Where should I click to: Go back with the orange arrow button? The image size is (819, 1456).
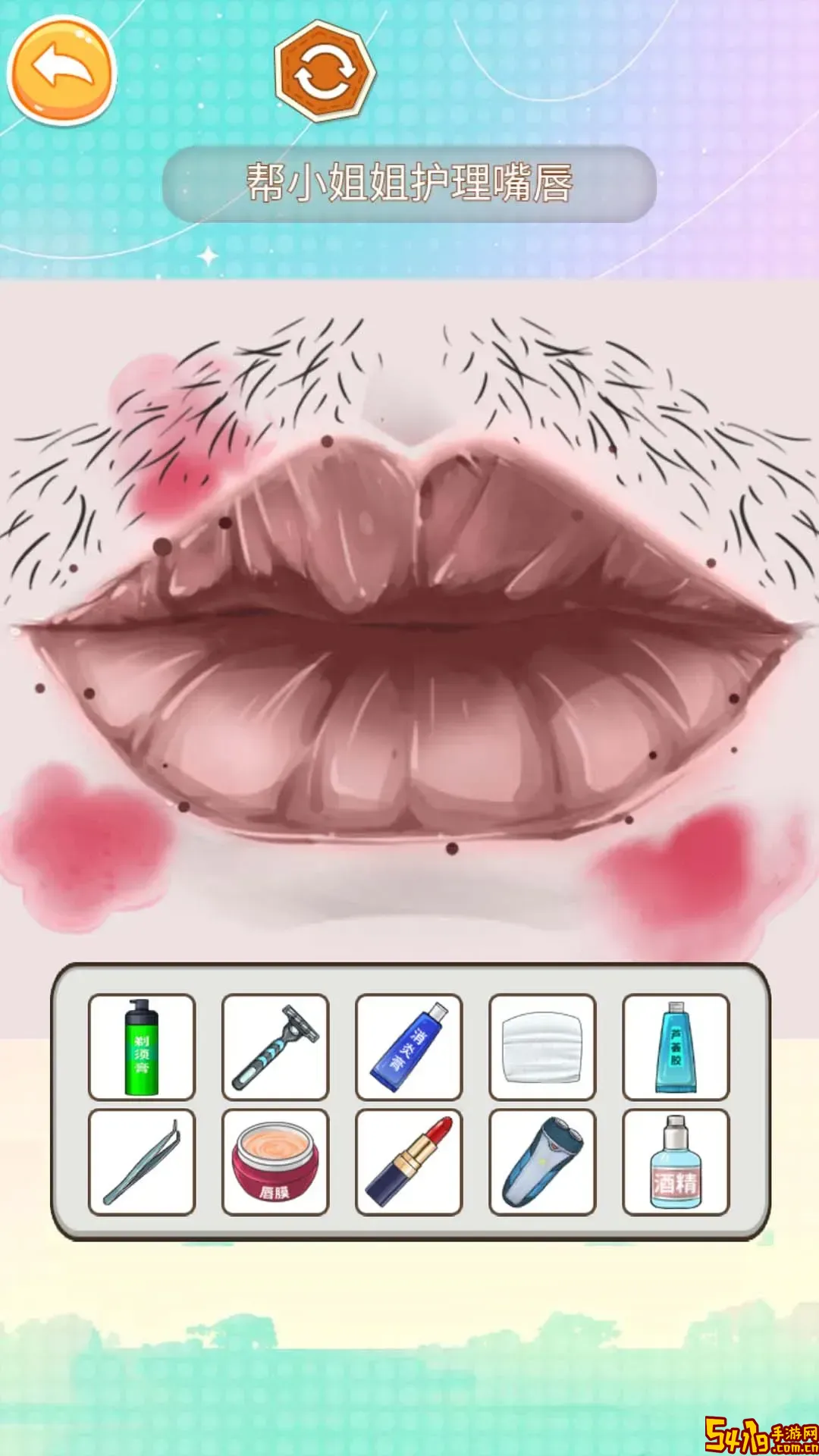62,72
